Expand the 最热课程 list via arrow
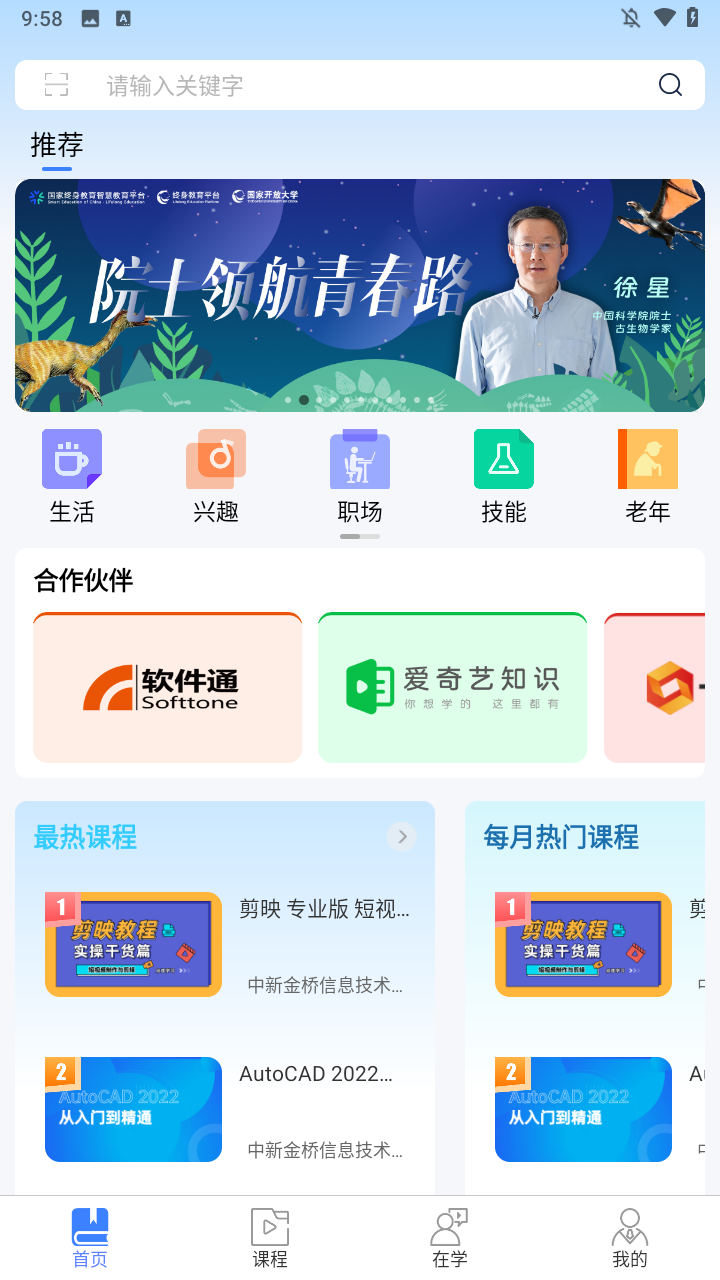 pyautogui.click(x=401, y=836)
